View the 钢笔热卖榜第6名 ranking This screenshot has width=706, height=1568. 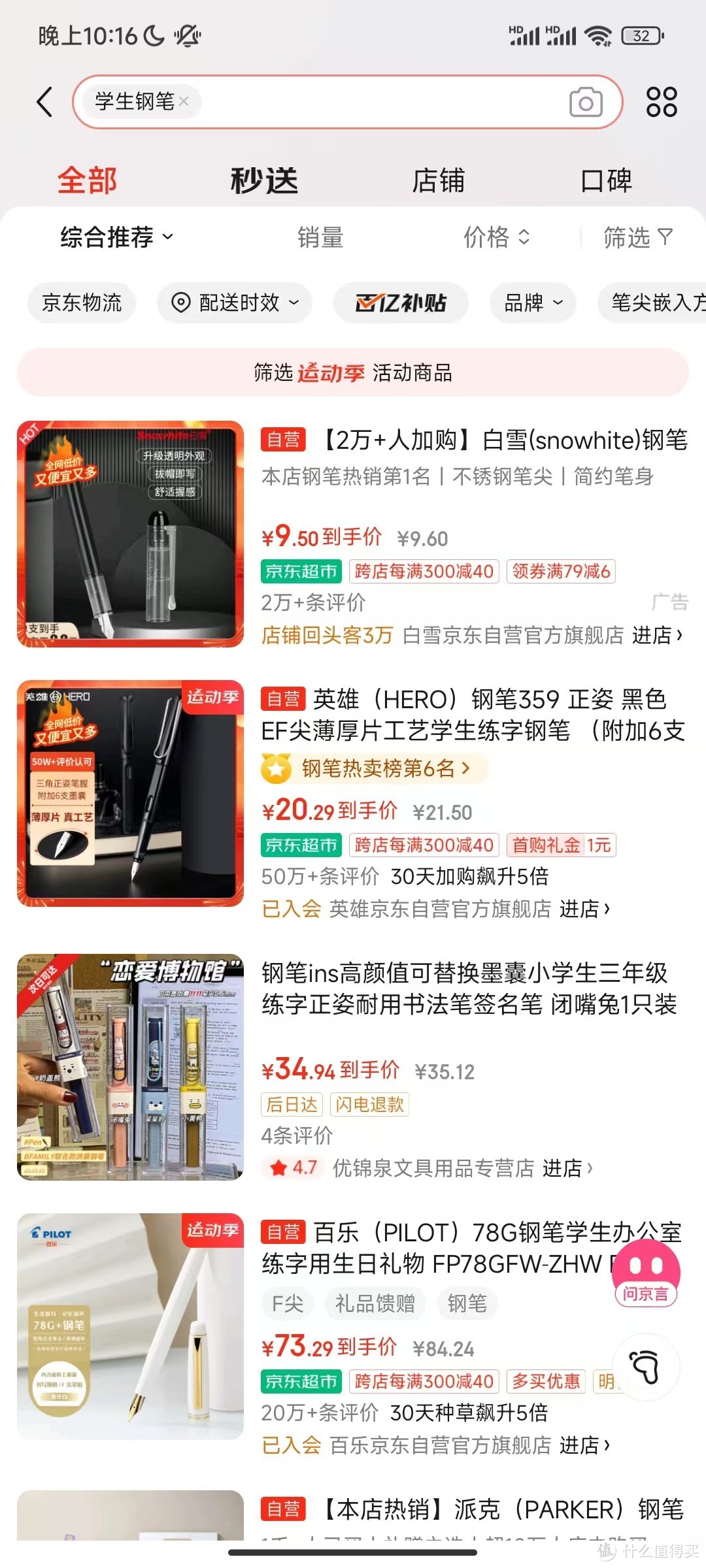coord(376,768)
